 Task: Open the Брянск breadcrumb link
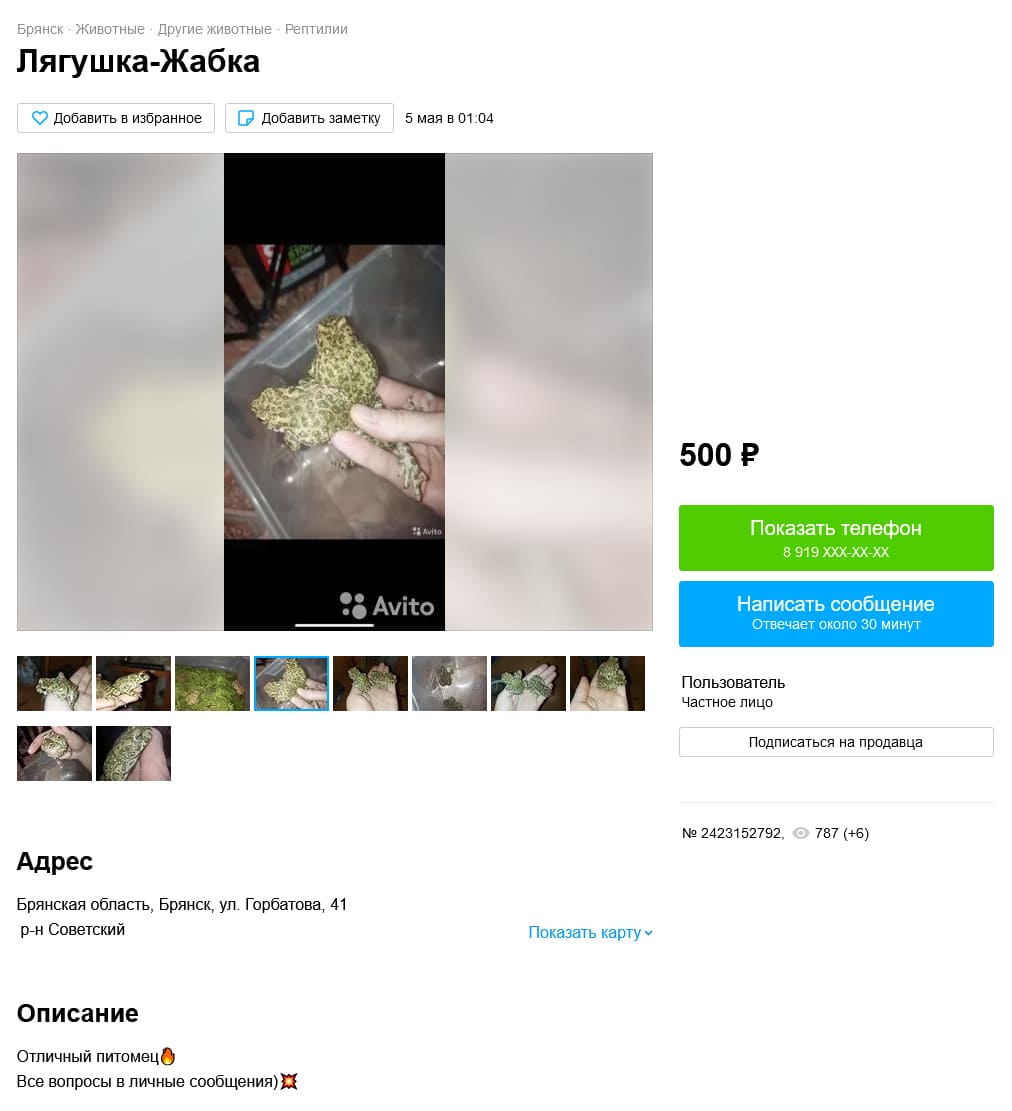coord(40,29)
